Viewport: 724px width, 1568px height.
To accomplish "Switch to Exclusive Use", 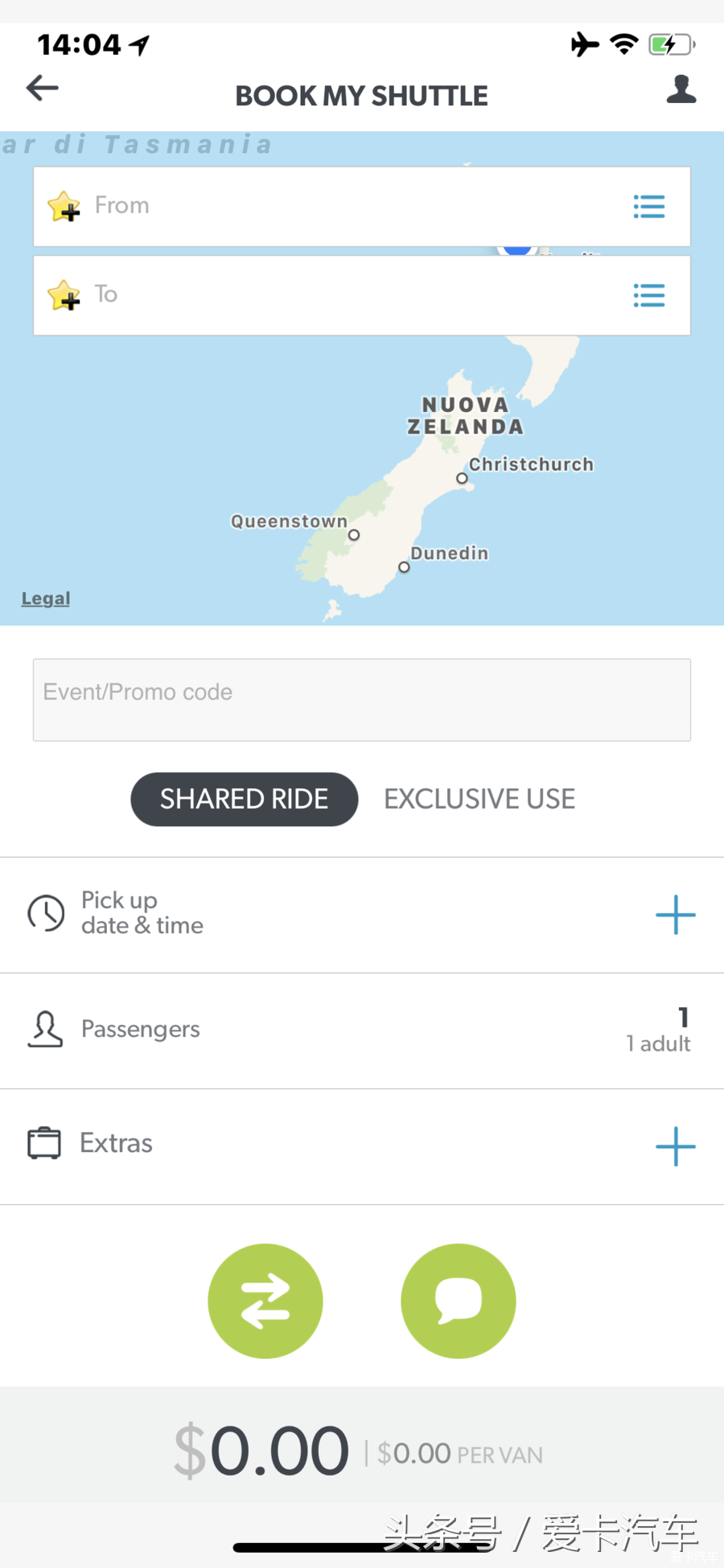I will pos(479,799).
